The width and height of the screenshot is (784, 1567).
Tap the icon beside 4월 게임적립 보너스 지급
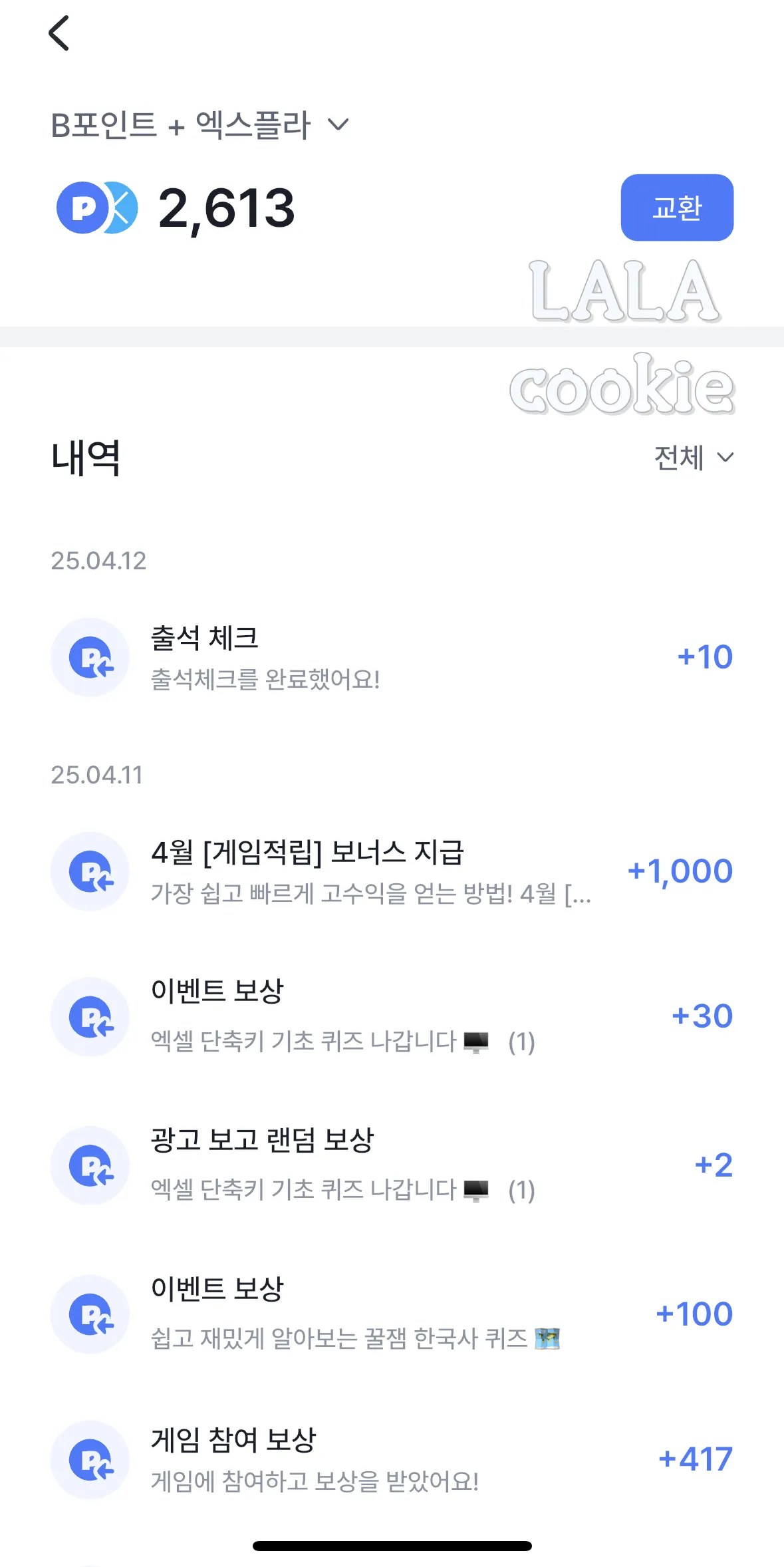(91, 871)
